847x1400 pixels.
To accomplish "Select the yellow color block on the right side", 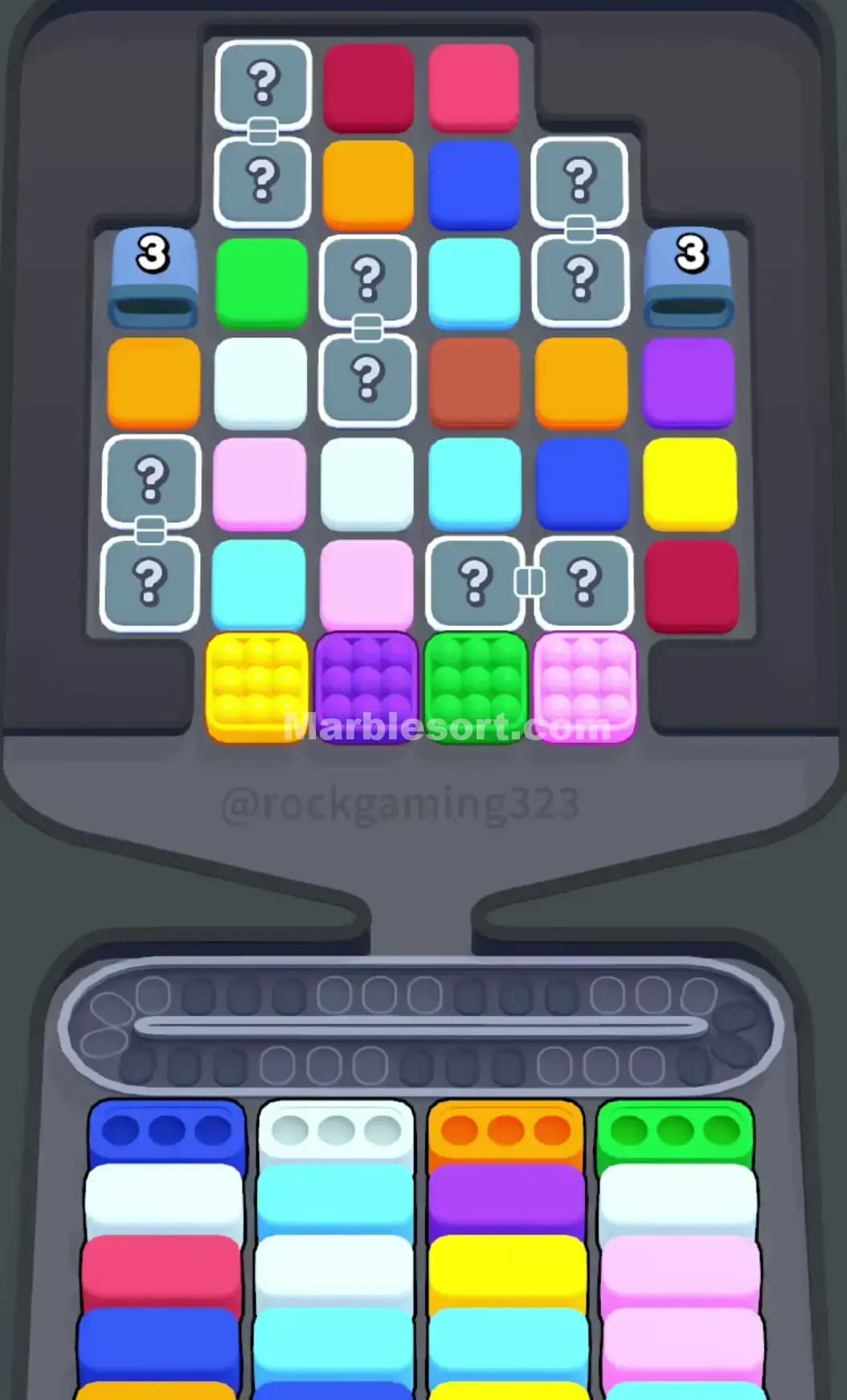I will [x=691, y=482].
